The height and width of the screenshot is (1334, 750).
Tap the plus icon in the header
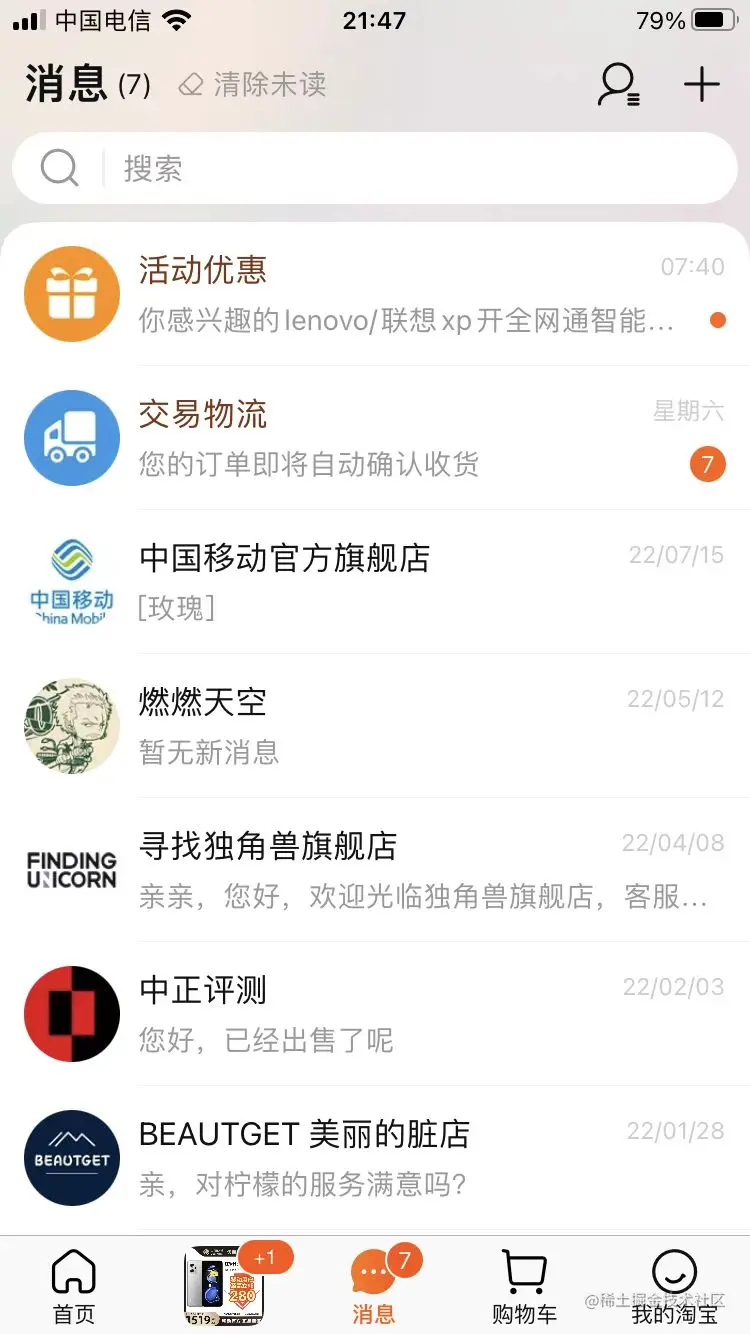702,85
